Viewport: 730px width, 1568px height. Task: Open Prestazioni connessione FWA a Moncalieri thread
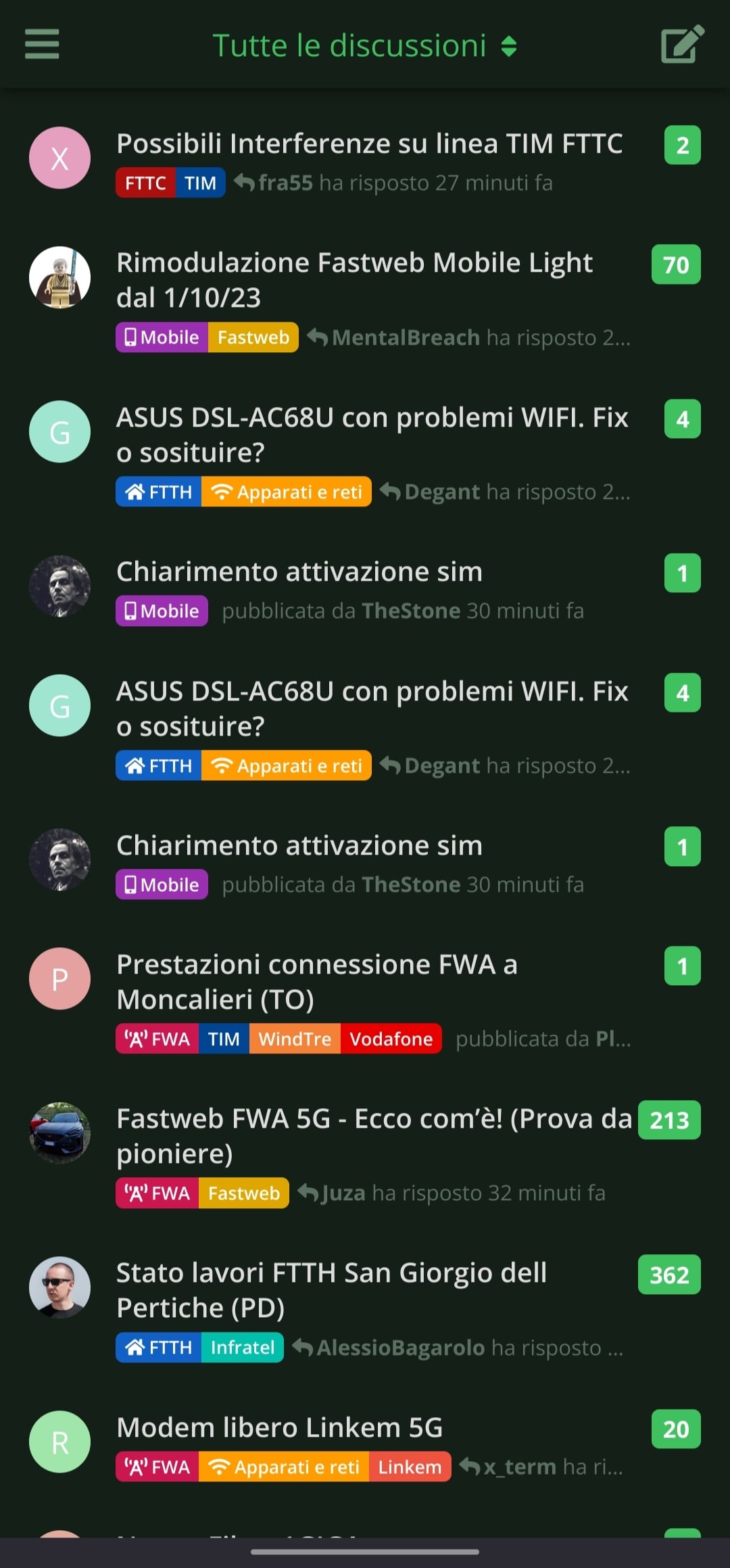(316, 981)
